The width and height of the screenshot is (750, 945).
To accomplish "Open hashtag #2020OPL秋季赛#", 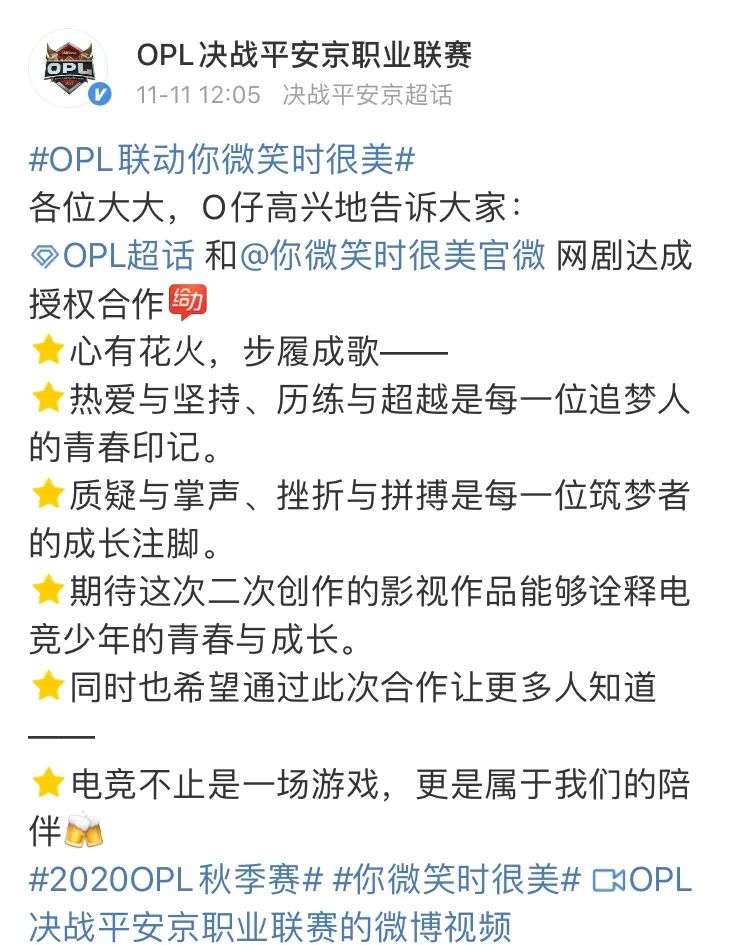I will 176,879.
